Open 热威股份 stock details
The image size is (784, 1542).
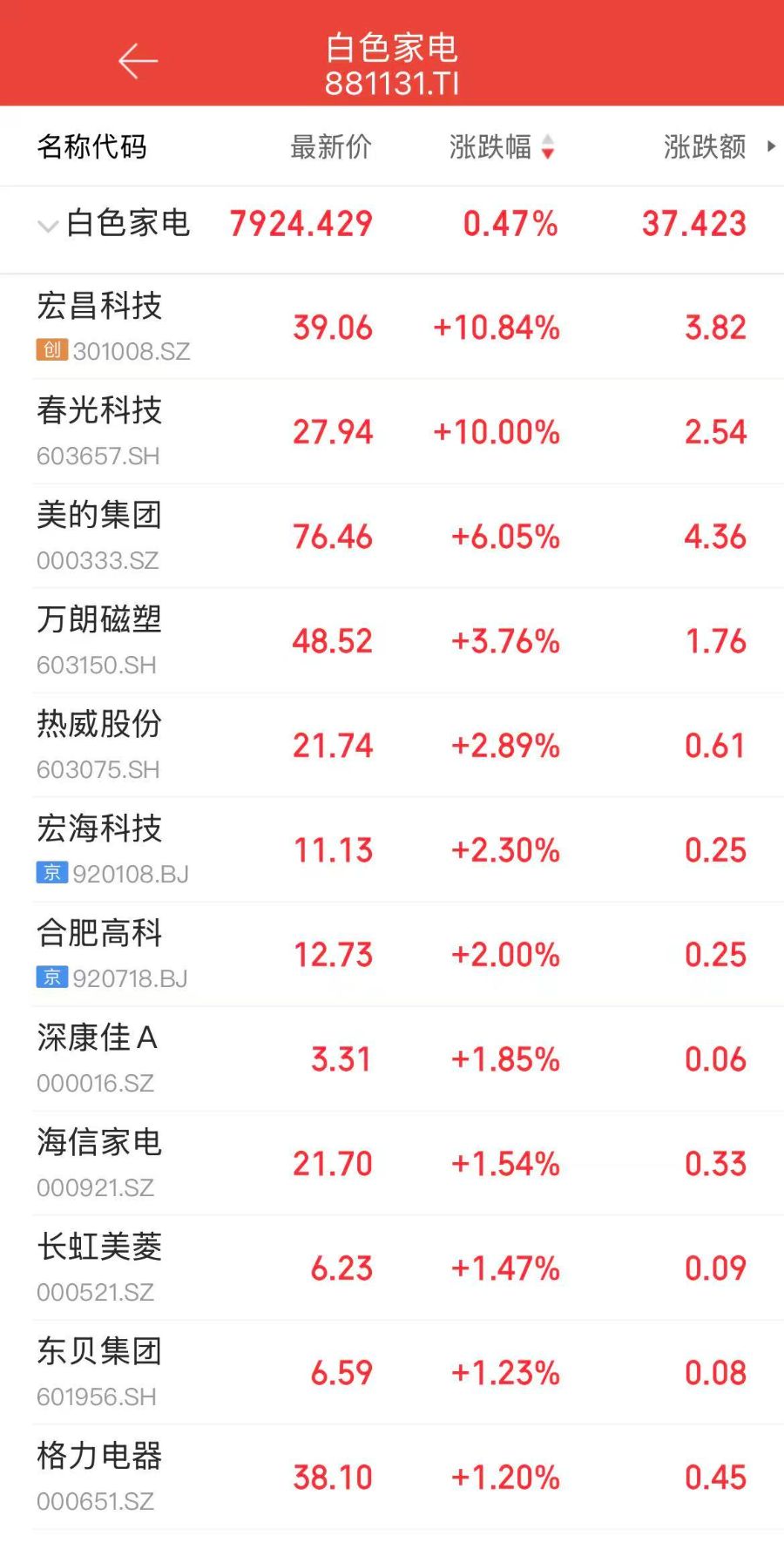[99, 745]
